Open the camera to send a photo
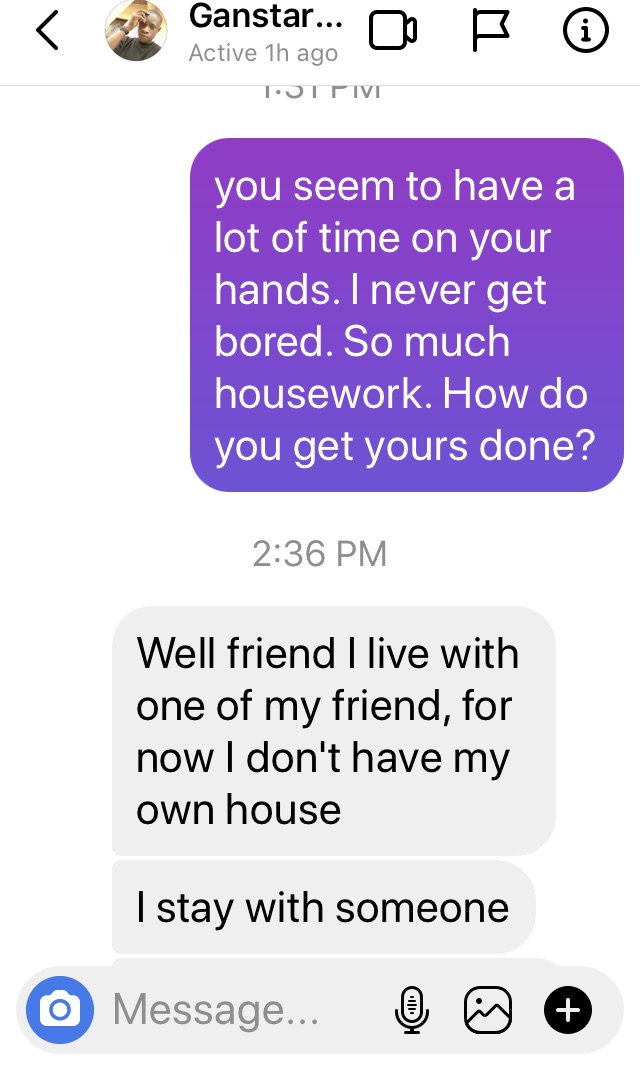The image size is (640, 1070). (x=60, y=1010)
